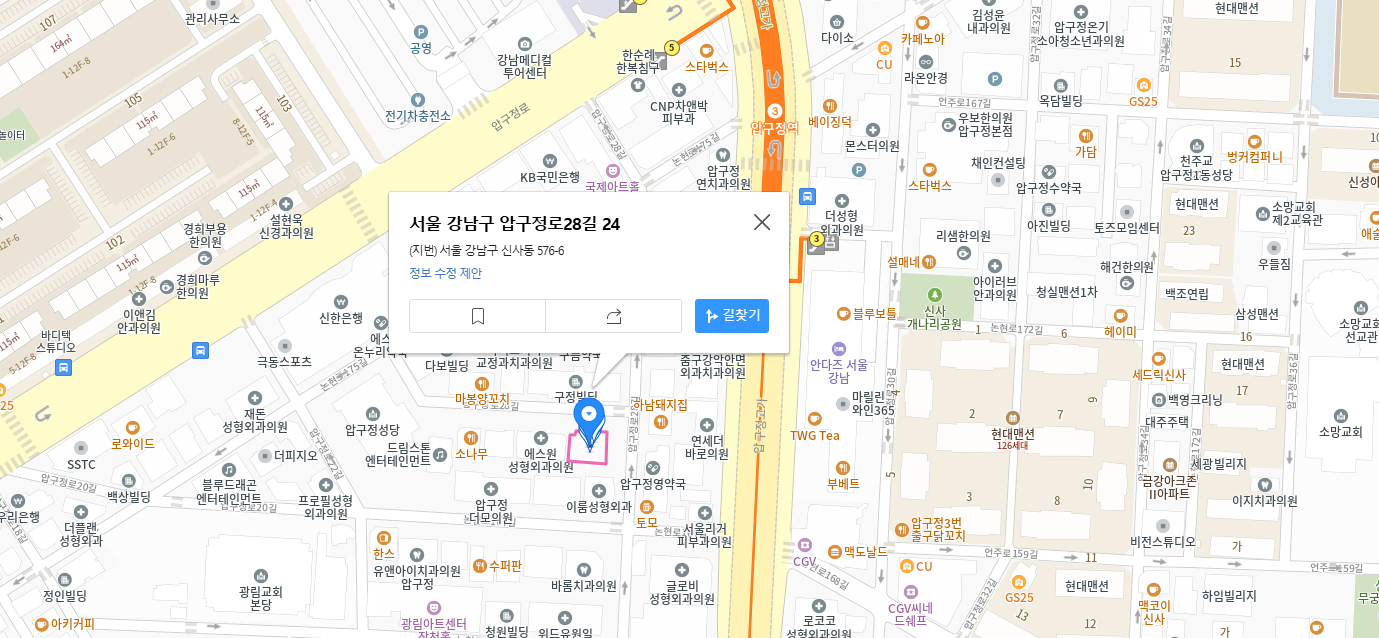Tap the 신사 개나리공원 park marker
1379x638 pixels.
[x=935, y=295]
